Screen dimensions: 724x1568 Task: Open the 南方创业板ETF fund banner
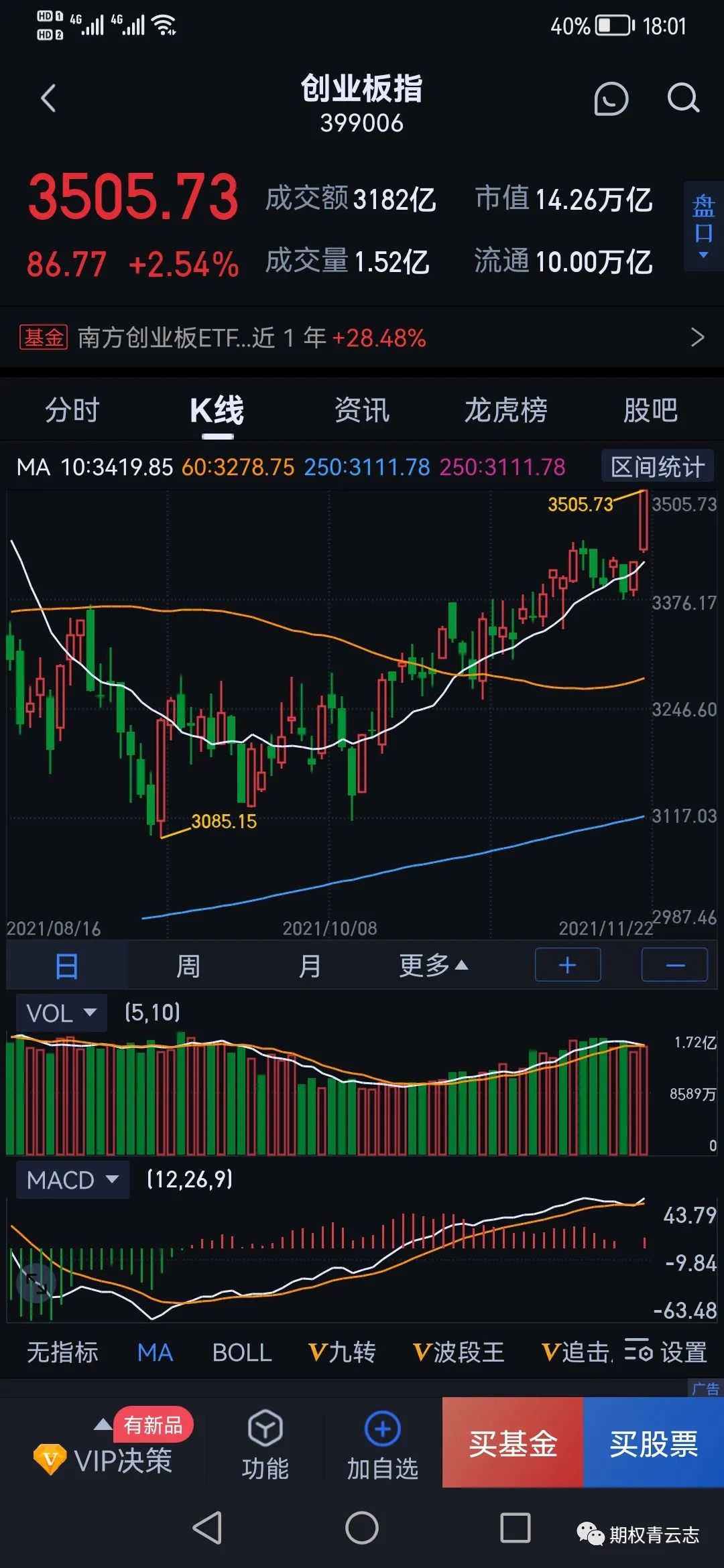(362, 338)
